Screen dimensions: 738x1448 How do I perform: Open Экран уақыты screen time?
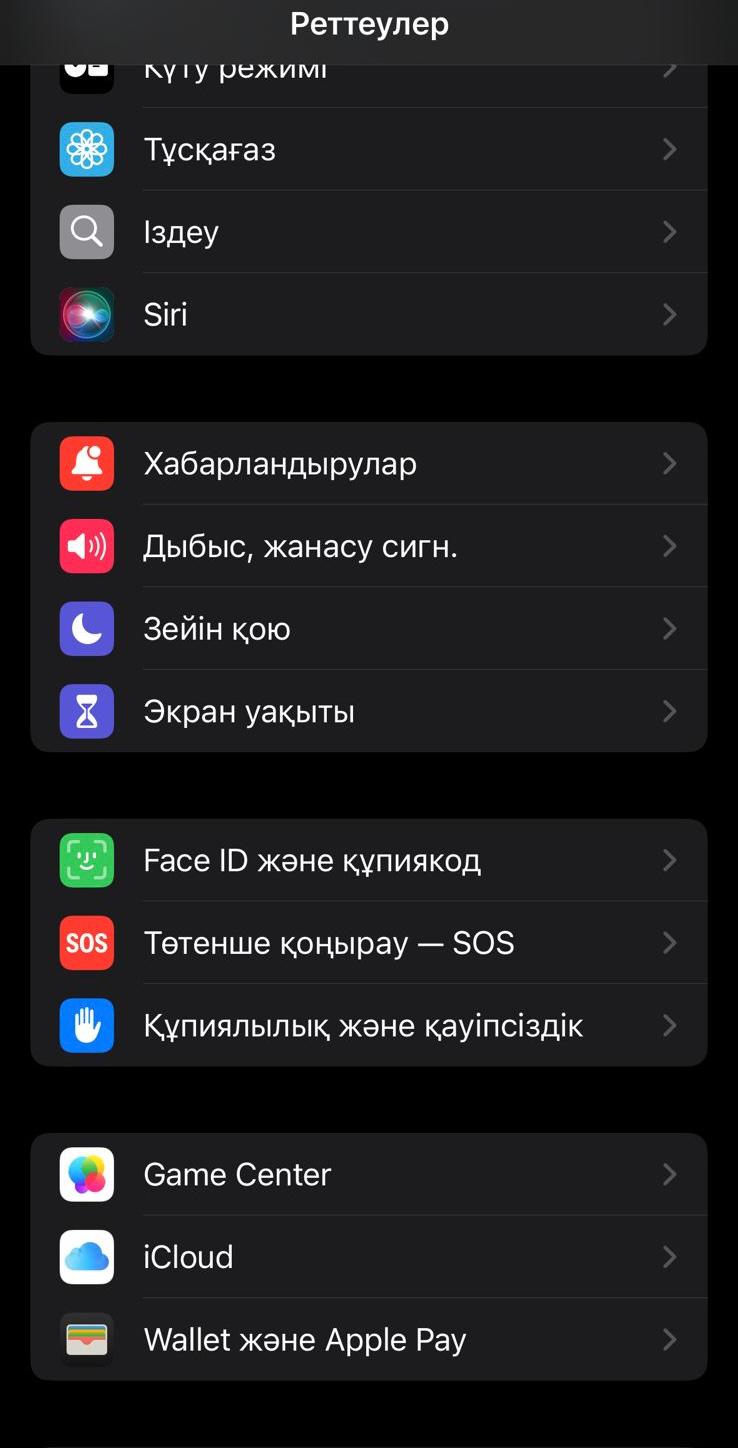click(369, 711)
